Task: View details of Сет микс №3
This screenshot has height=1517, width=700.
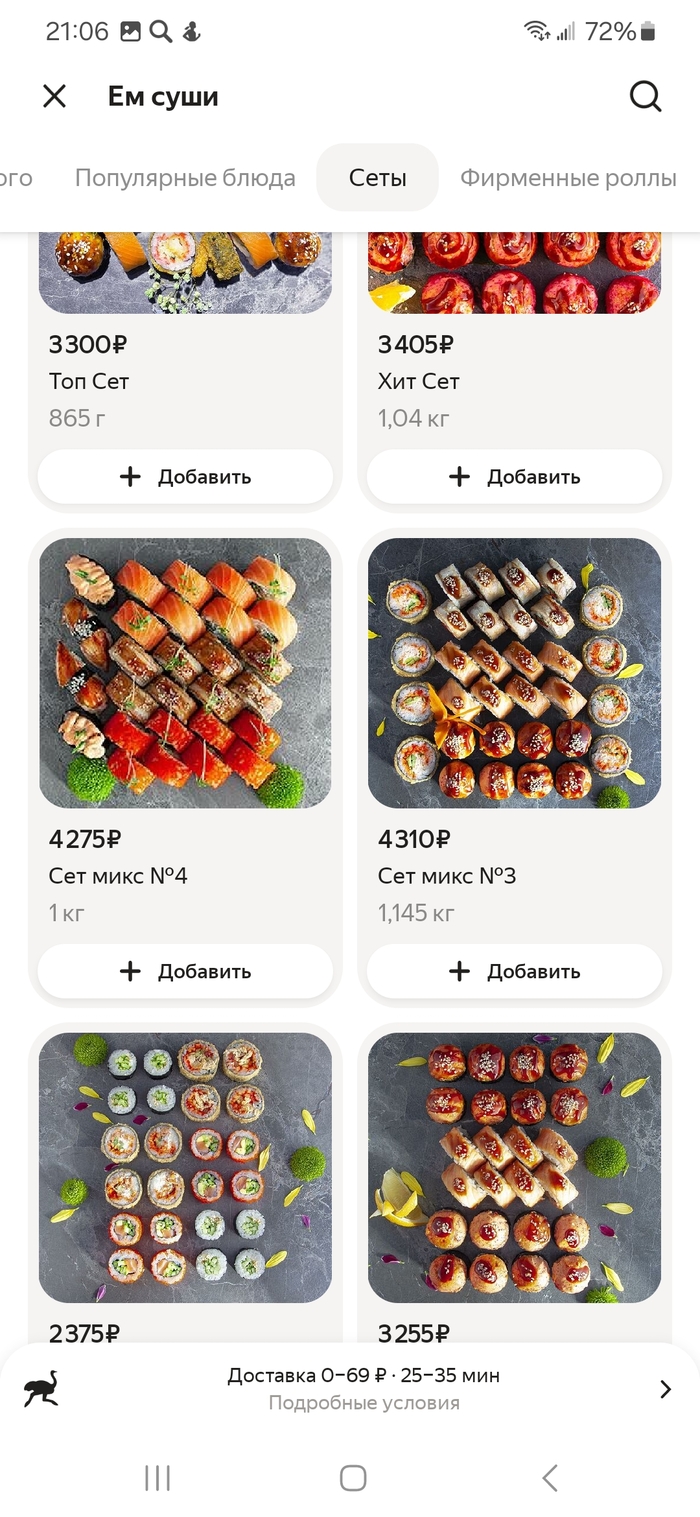Action: pyautogui.click(x=514, y=674)
